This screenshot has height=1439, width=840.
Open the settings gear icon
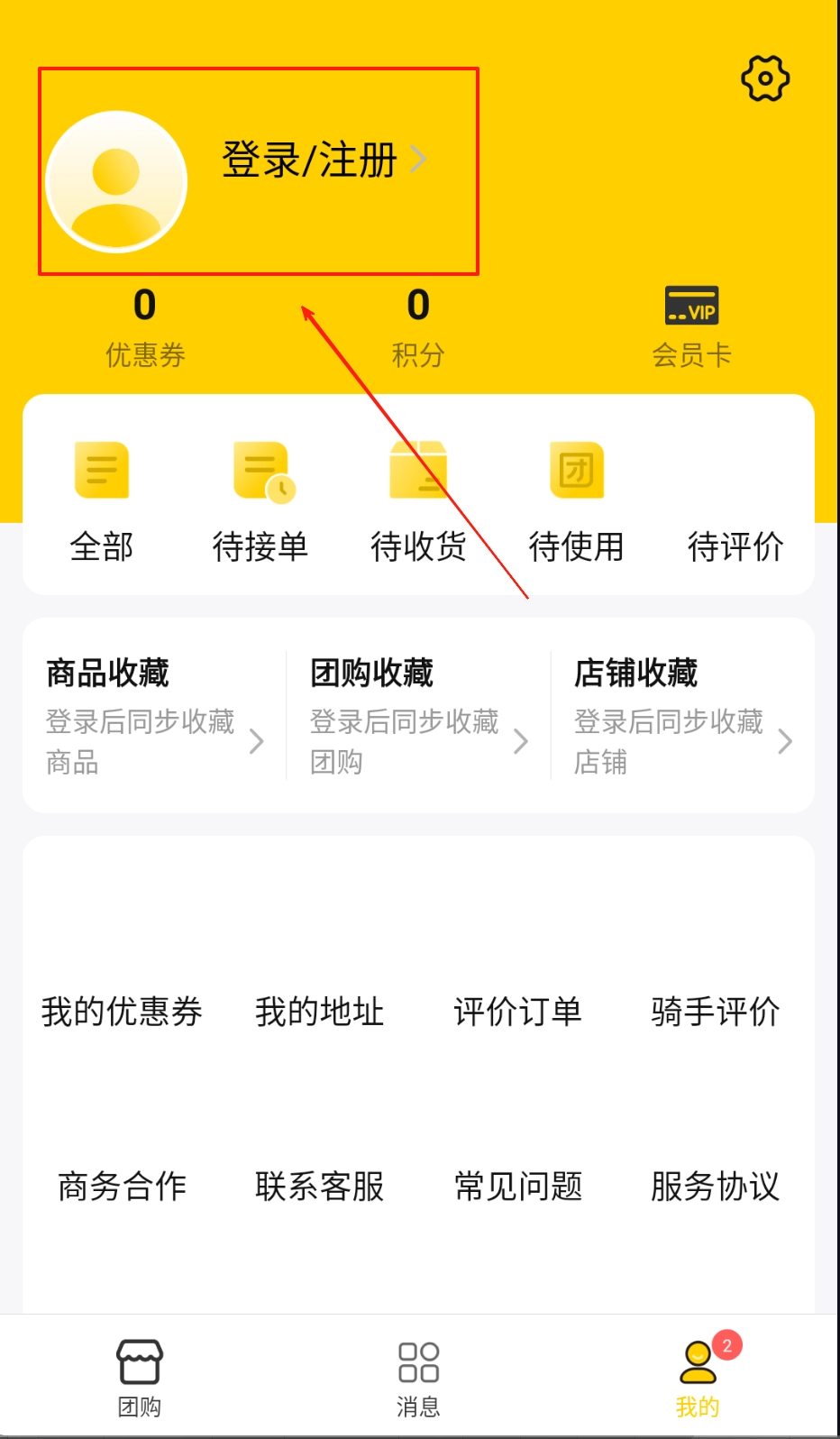point(764,78)
